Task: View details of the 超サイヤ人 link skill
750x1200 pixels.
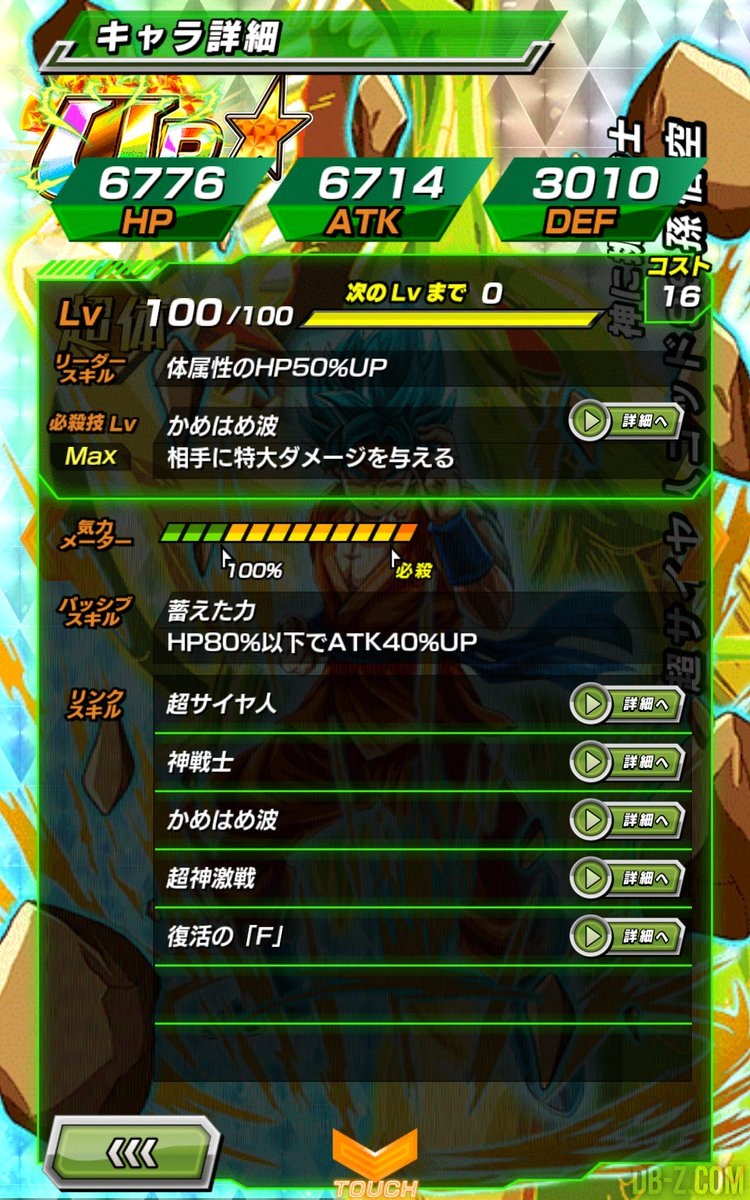Action: [626, 704]
